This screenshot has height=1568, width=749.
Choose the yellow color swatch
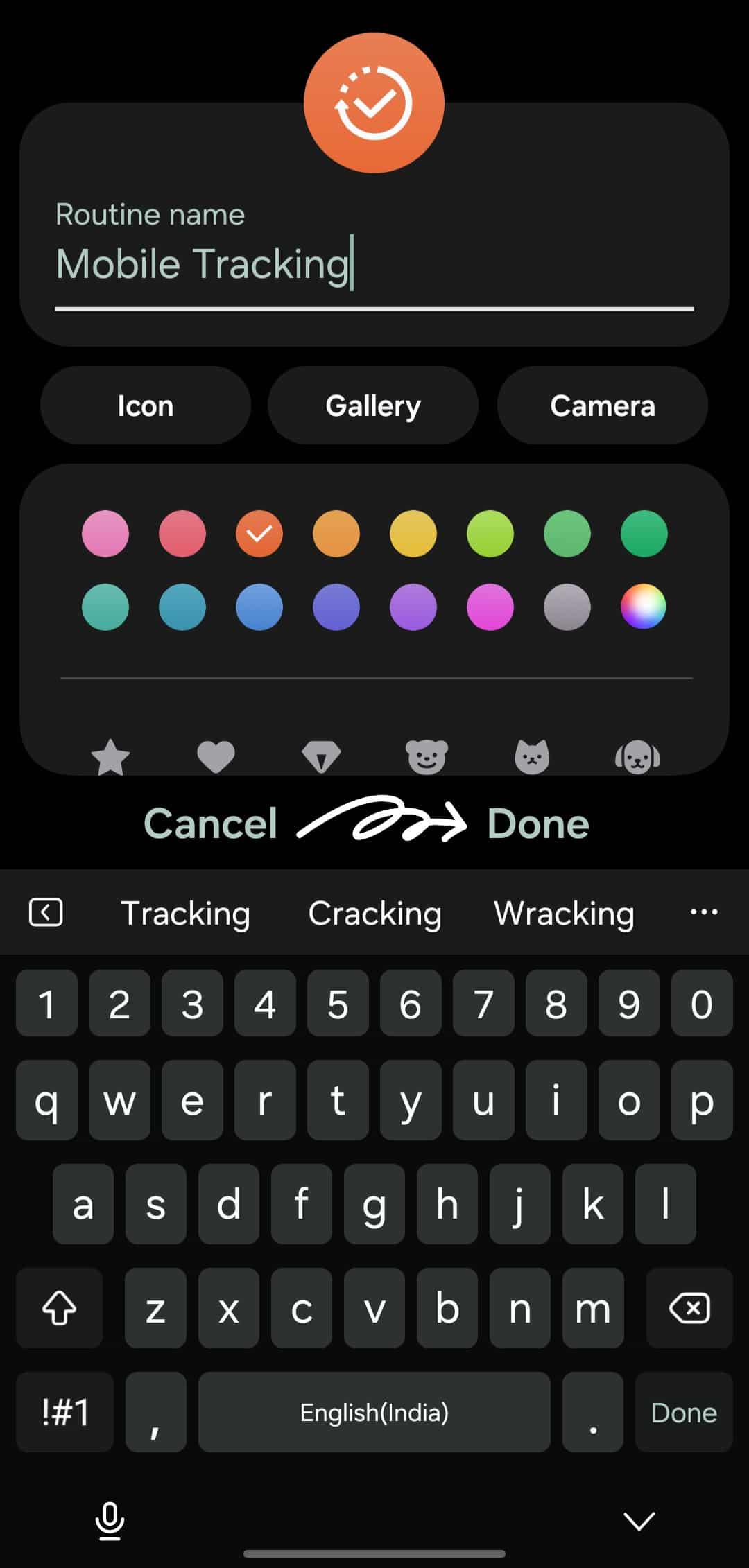pos(413,534)
